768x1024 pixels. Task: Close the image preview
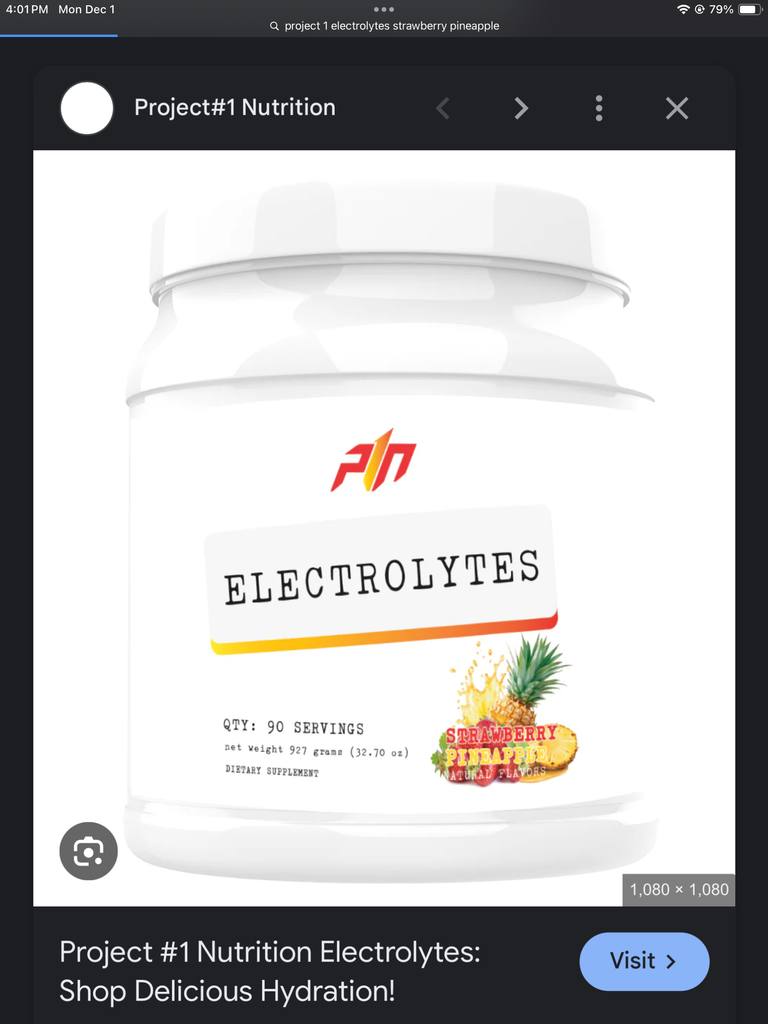point(677,108)
